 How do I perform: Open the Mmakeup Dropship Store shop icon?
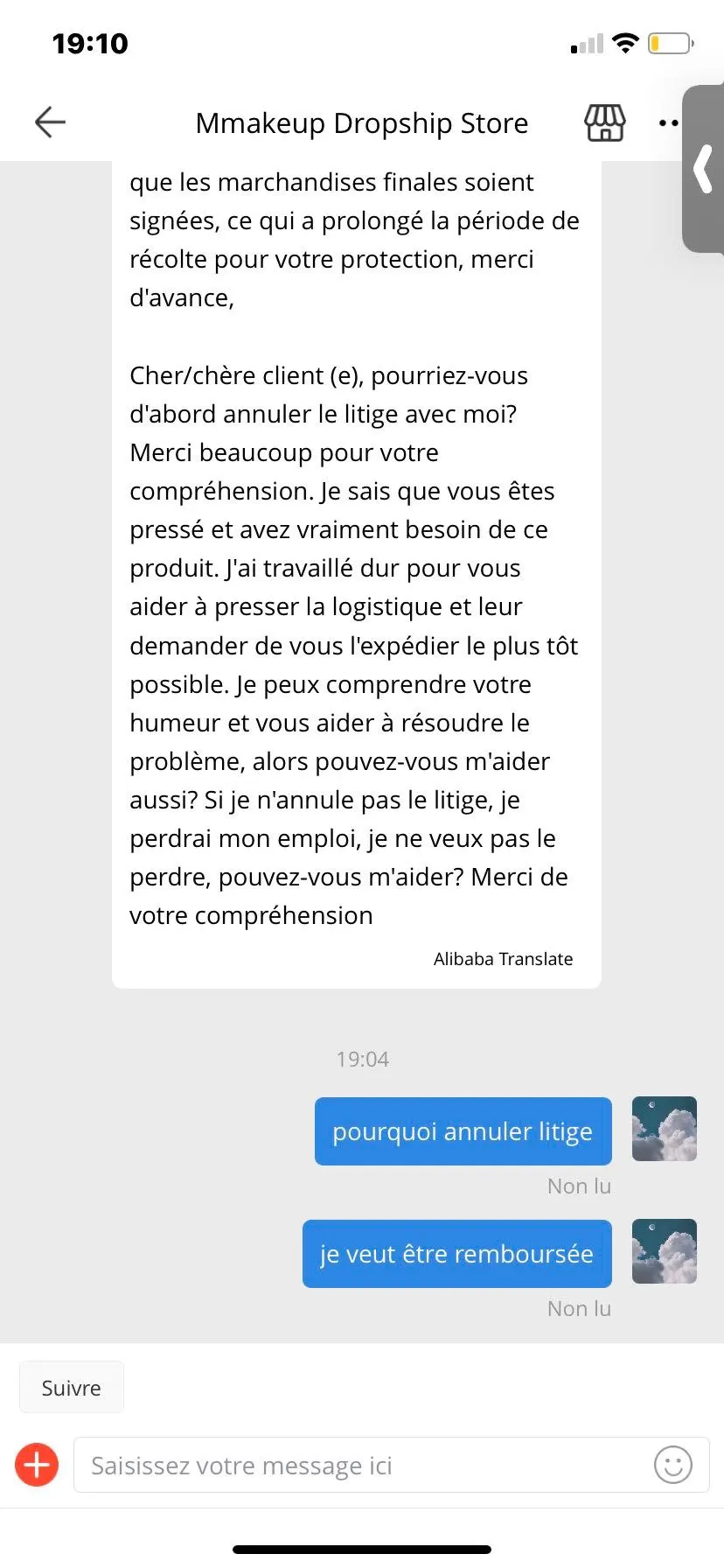(604, 123)
